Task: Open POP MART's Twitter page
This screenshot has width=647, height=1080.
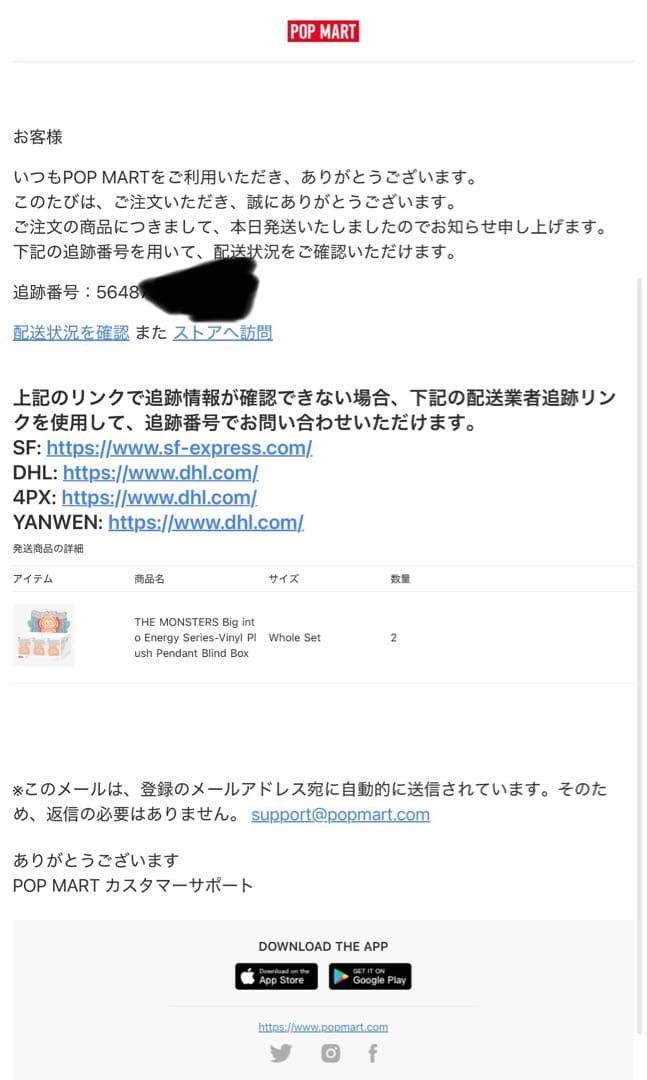Action: (x=281, y=1053)
